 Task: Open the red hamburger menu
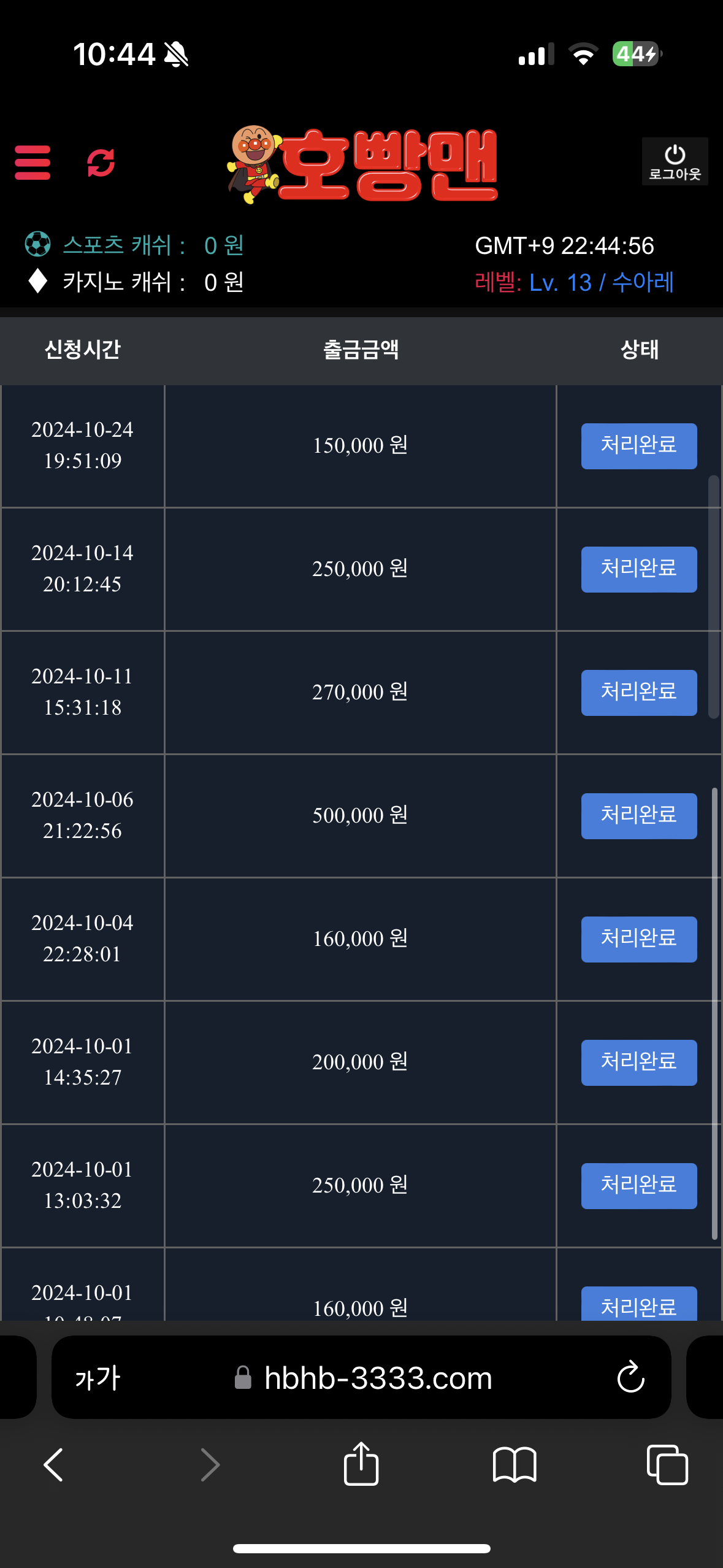(x=33, y=163)
